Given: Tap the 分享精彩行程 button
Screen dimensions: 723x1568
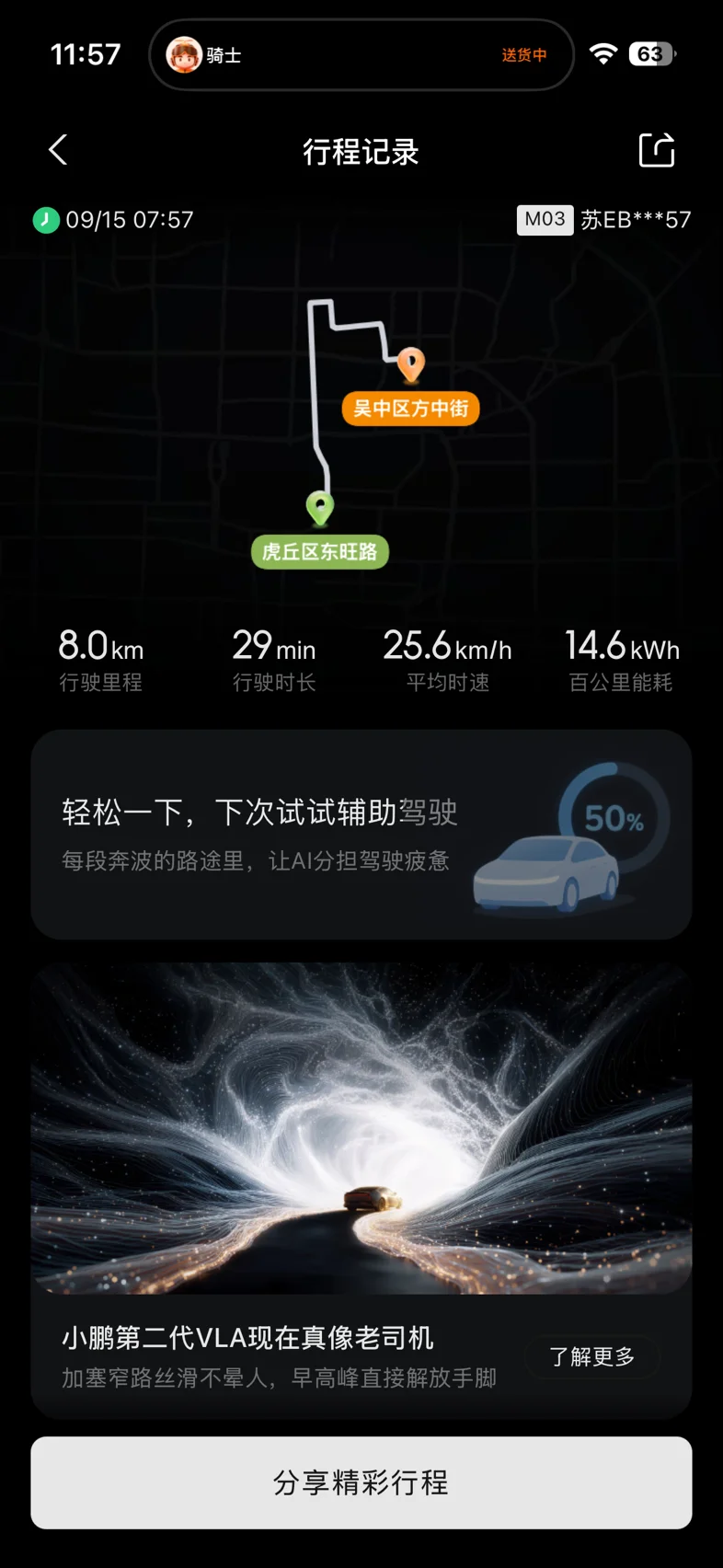Looking at the screenshot, I should click(361, 1482).
